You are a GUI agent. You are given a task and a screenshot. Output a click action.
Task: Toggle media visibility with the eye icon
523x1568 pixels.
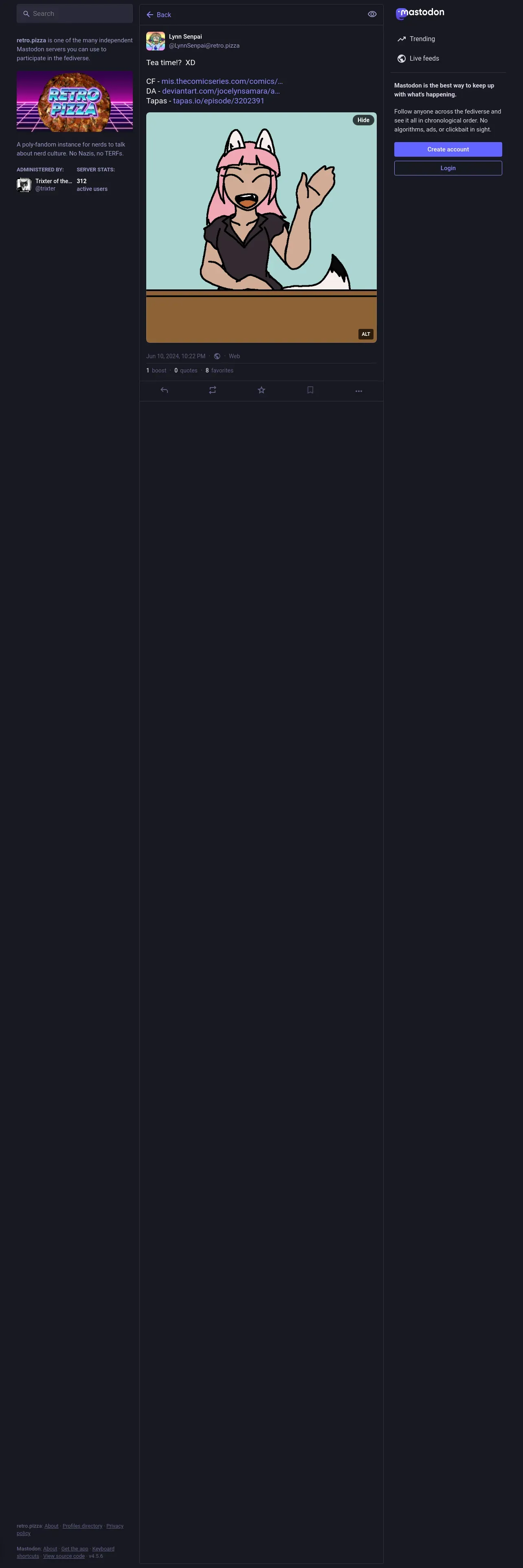click(372, 14)
